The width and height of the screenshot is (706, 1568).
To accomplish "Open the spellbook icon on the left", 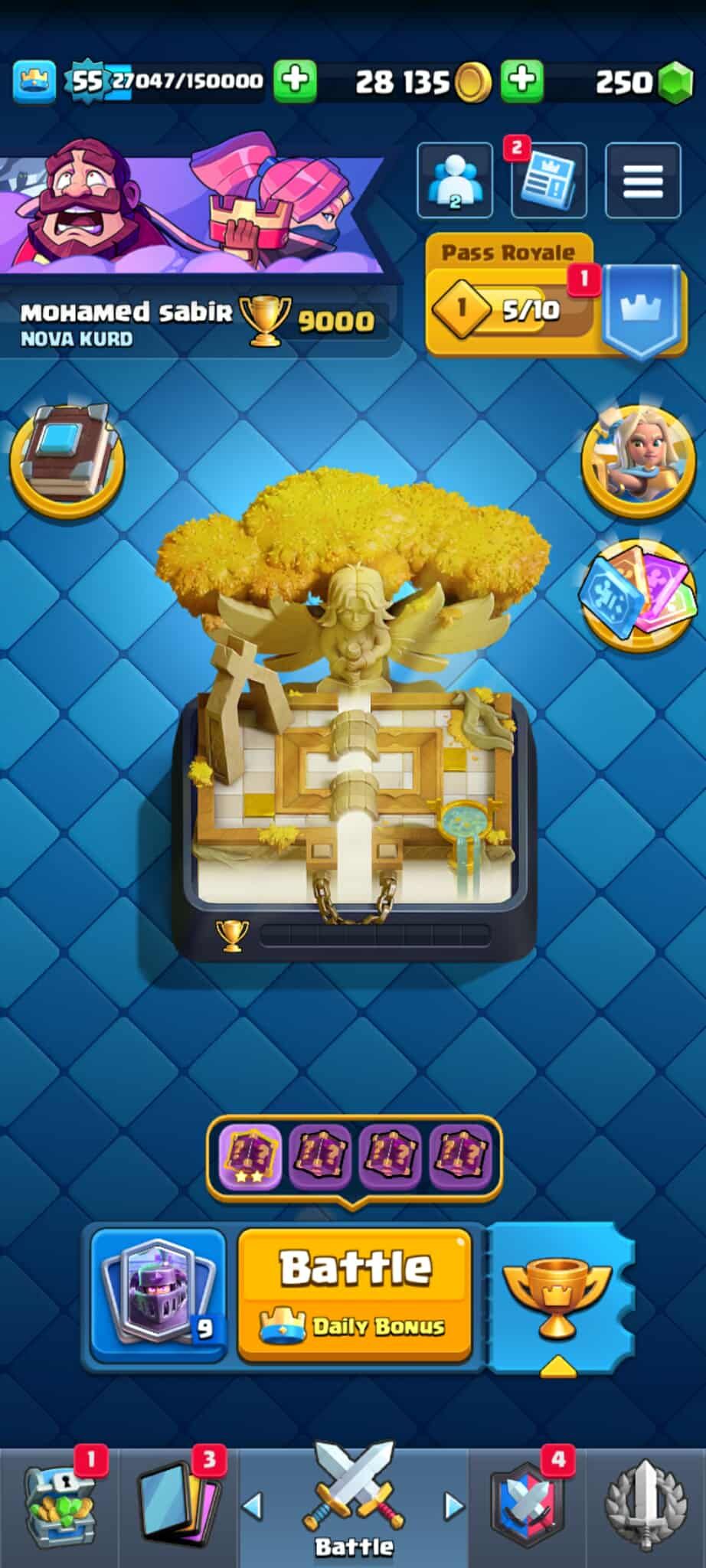I will tap(67, 459).
